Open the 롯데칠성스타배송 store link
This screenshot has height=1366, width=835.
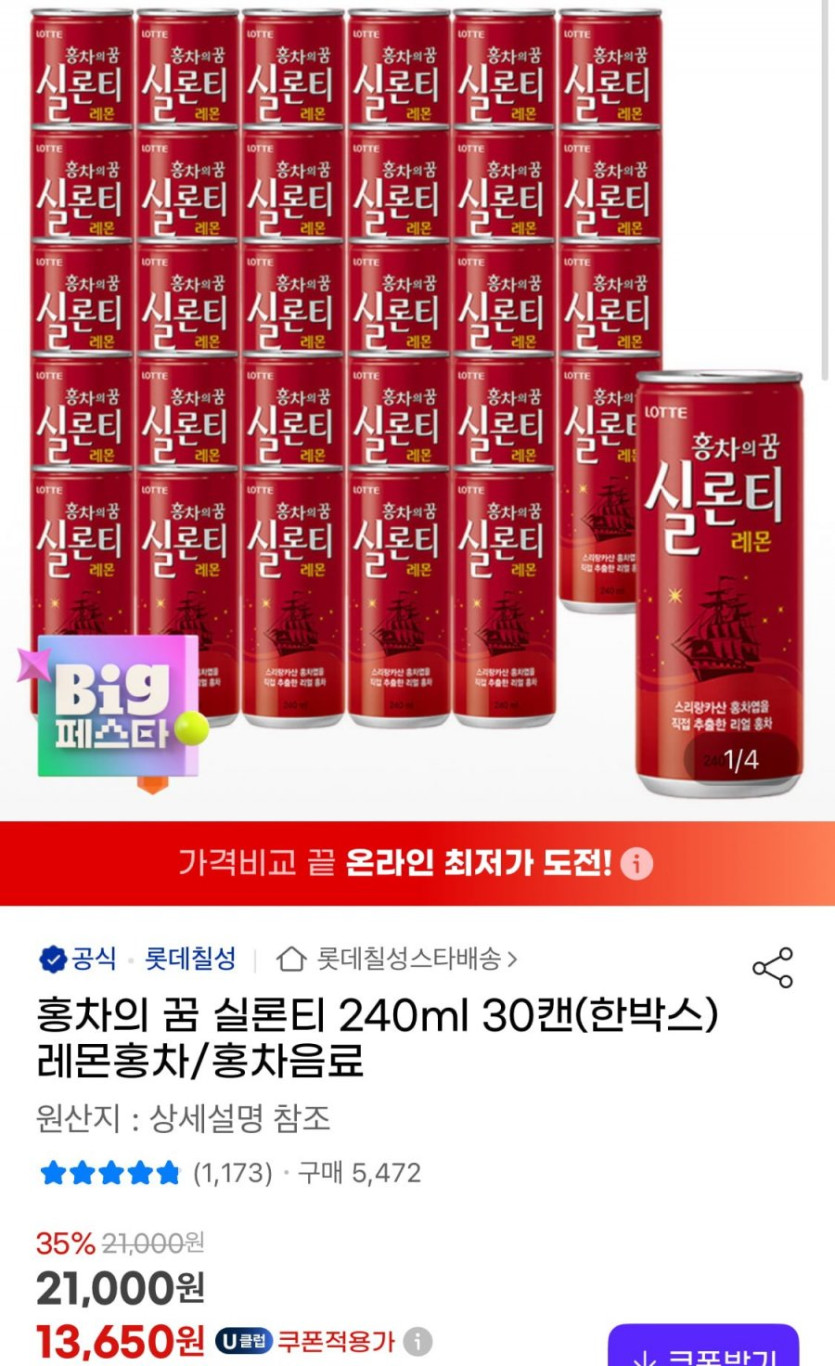click(x=397, y=960)
